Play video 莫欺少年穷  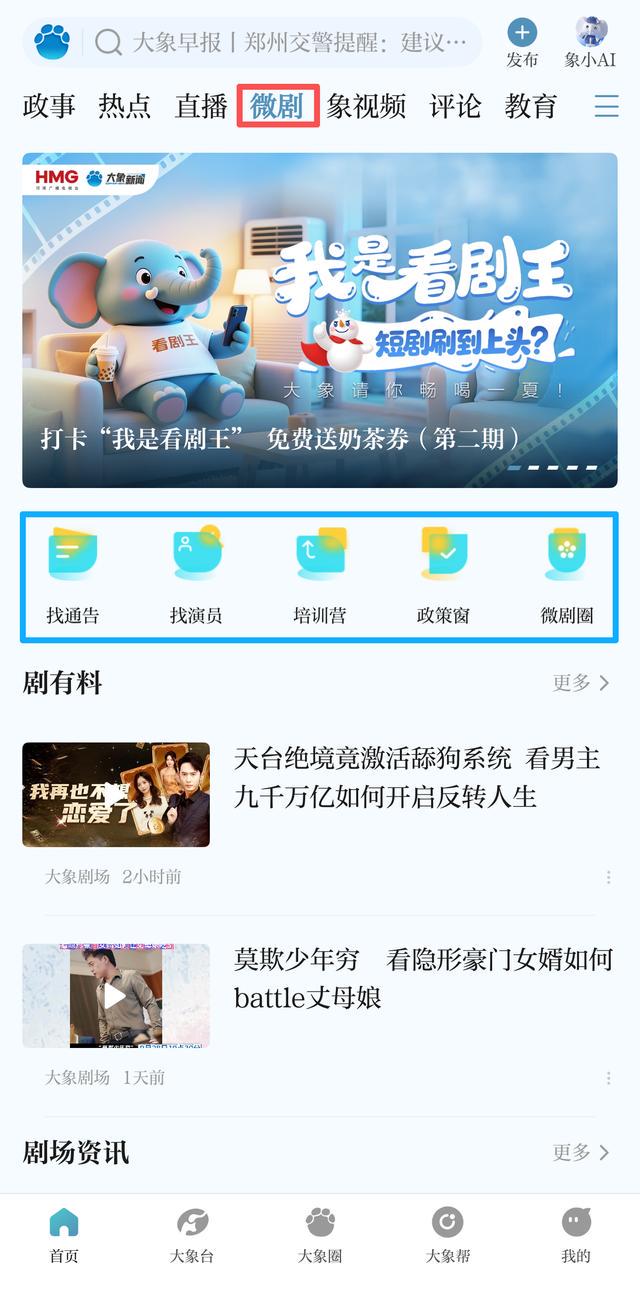(116, 996)
